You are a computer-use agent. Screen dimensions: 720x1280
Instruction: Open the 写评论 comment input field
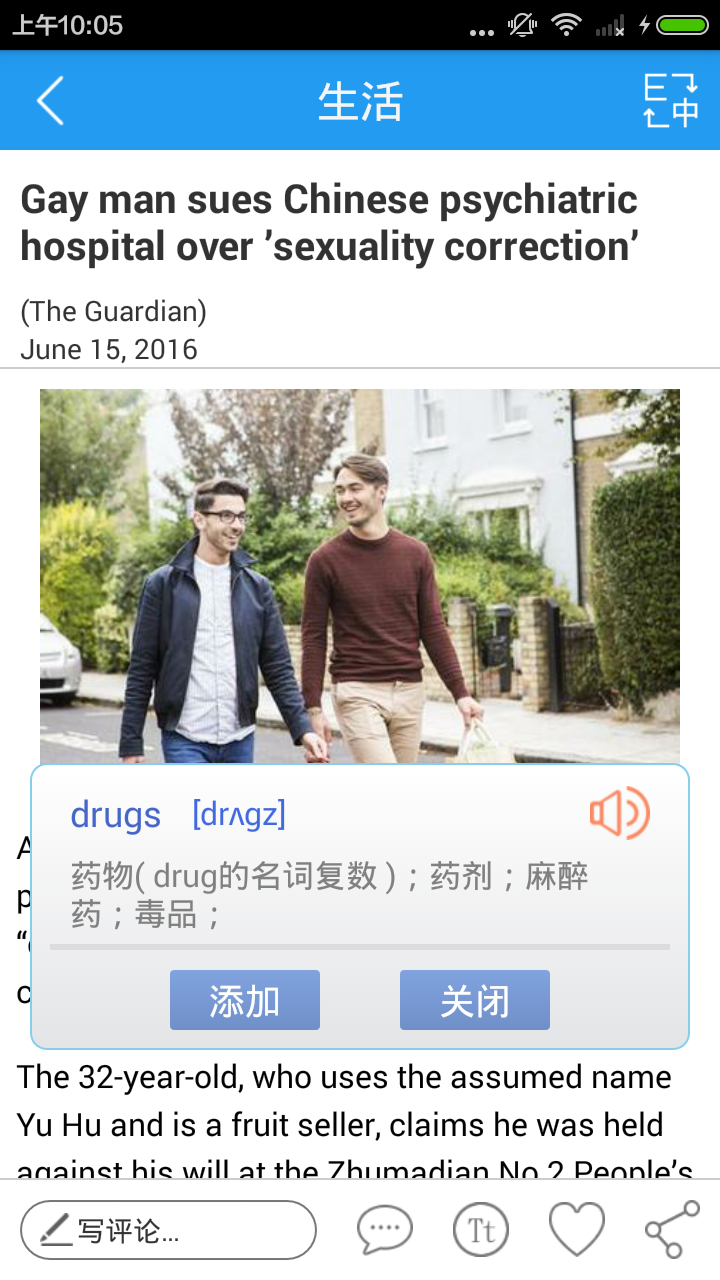(168, 1230)
